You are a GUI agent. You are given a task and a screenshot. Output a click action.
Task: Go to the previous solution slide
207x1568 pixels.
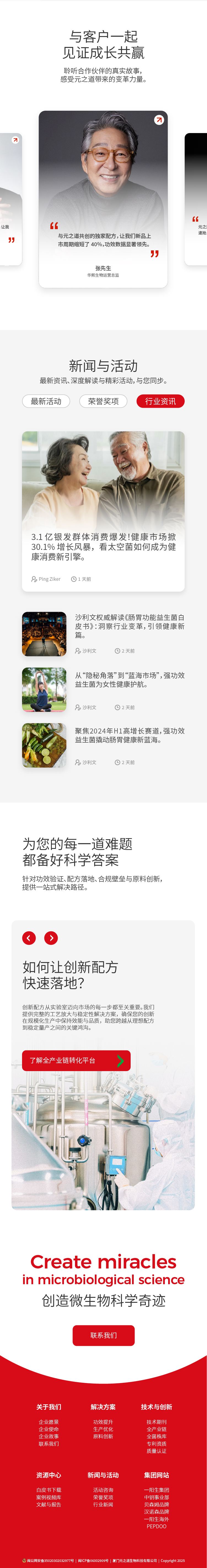(29, 938)
